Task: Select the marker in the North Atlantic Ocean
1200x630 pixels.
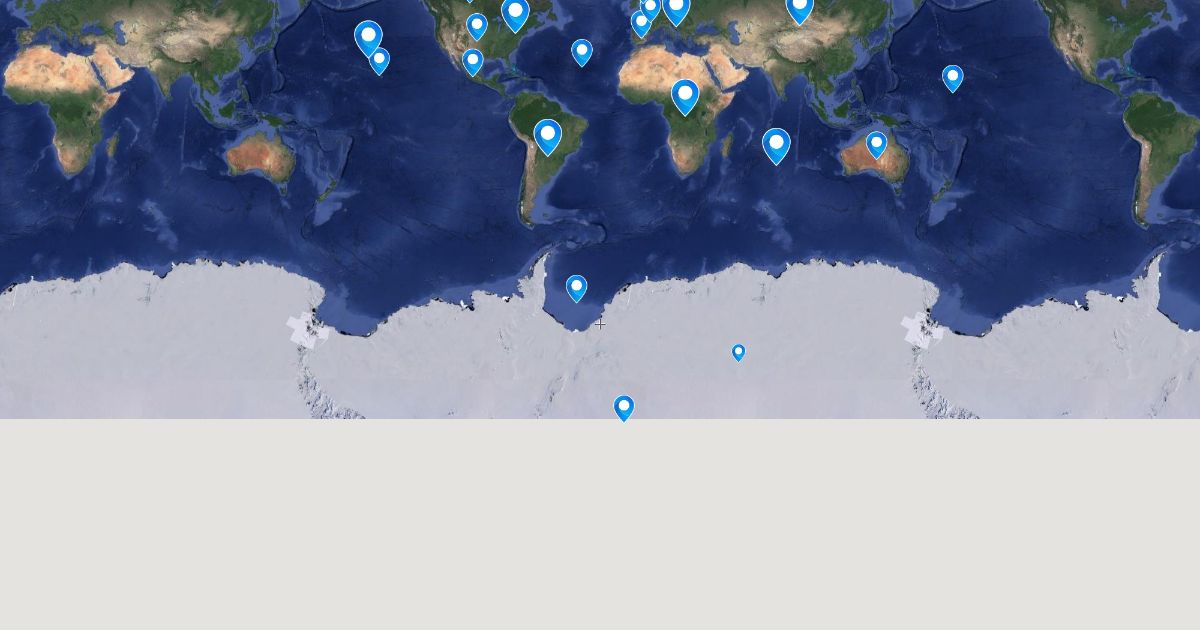Action: [x=582, y=50]
